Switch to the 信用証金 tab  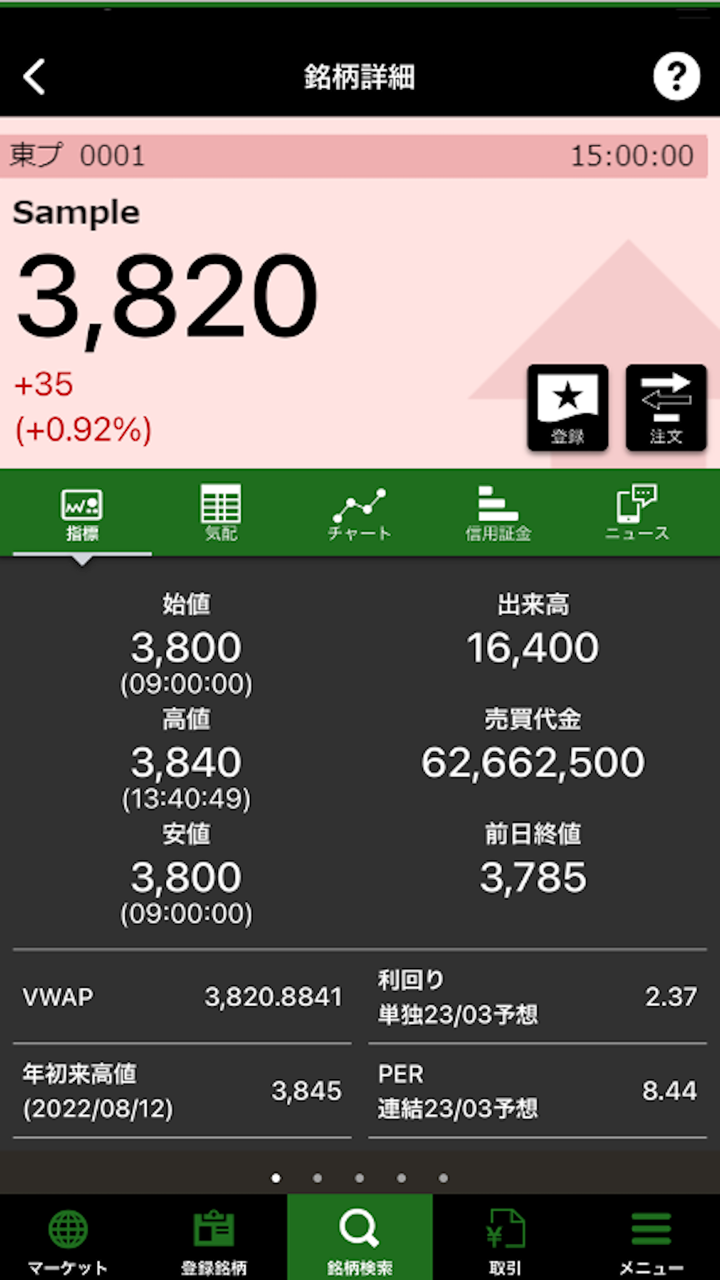(498, 513)
